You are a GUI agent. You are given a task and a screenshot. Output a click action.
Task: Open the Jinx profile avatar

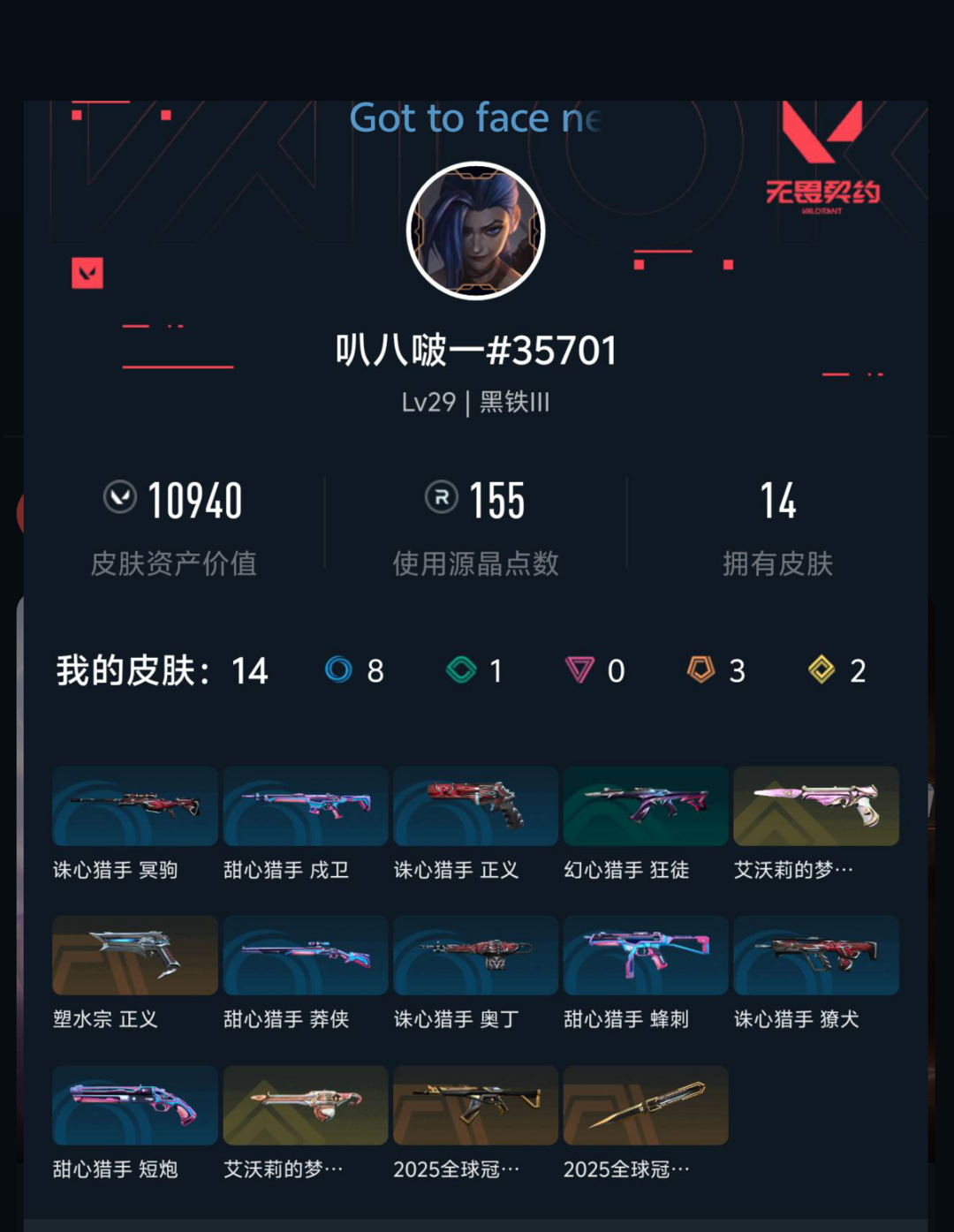click(477, 231)
